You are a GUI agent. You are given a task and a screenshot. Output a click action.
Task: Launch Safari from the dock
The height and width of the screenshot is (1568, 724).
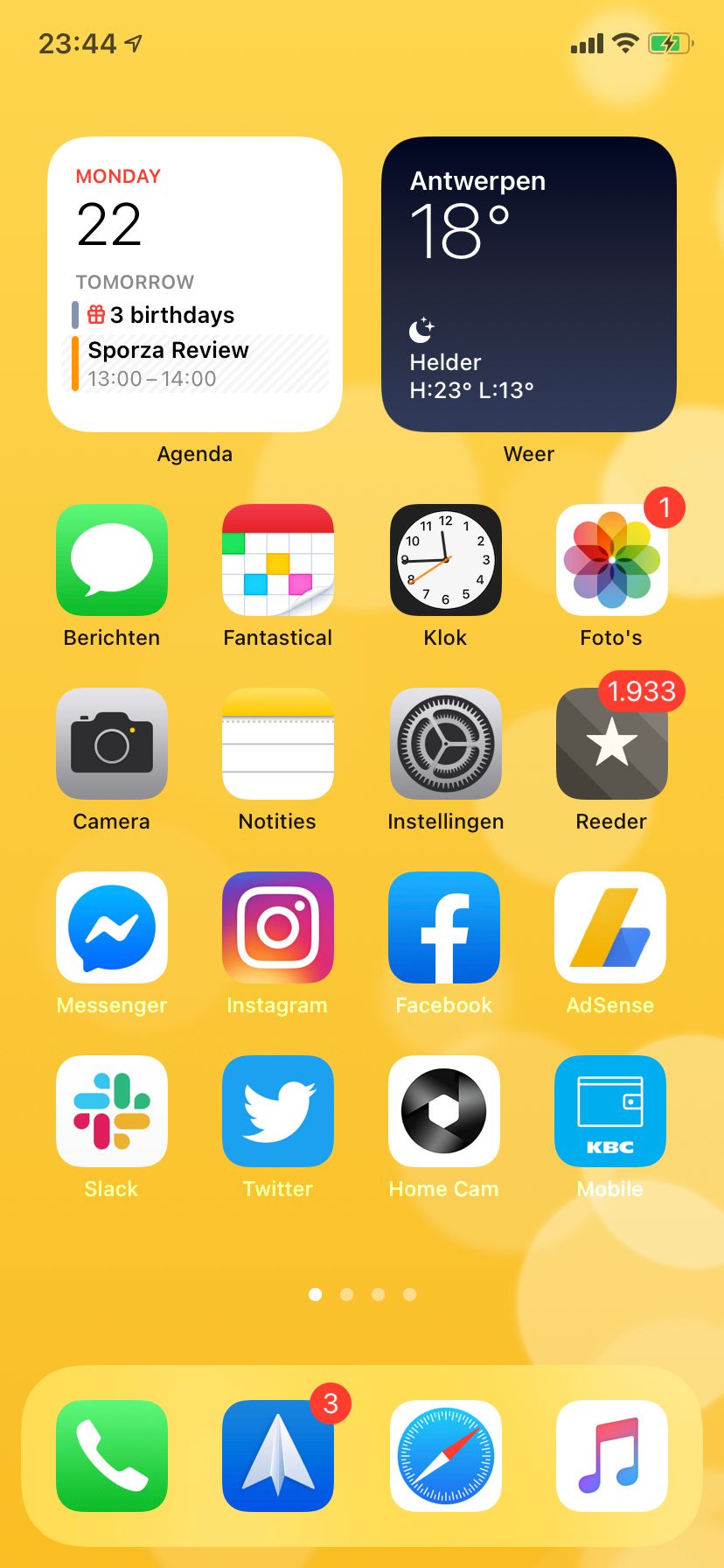coord(445,1456)
